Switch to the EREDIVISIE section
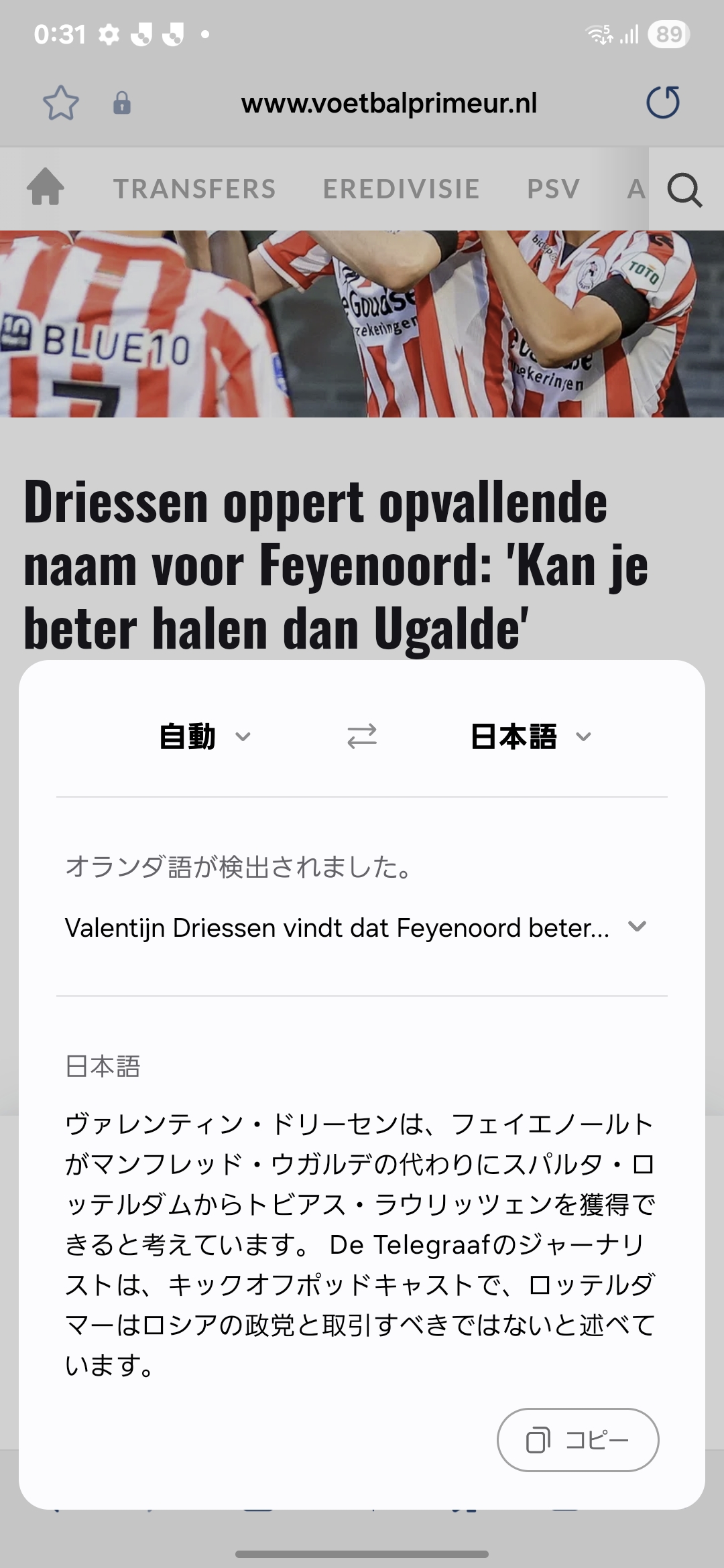 pyautogui.click(x=401, y=189)
